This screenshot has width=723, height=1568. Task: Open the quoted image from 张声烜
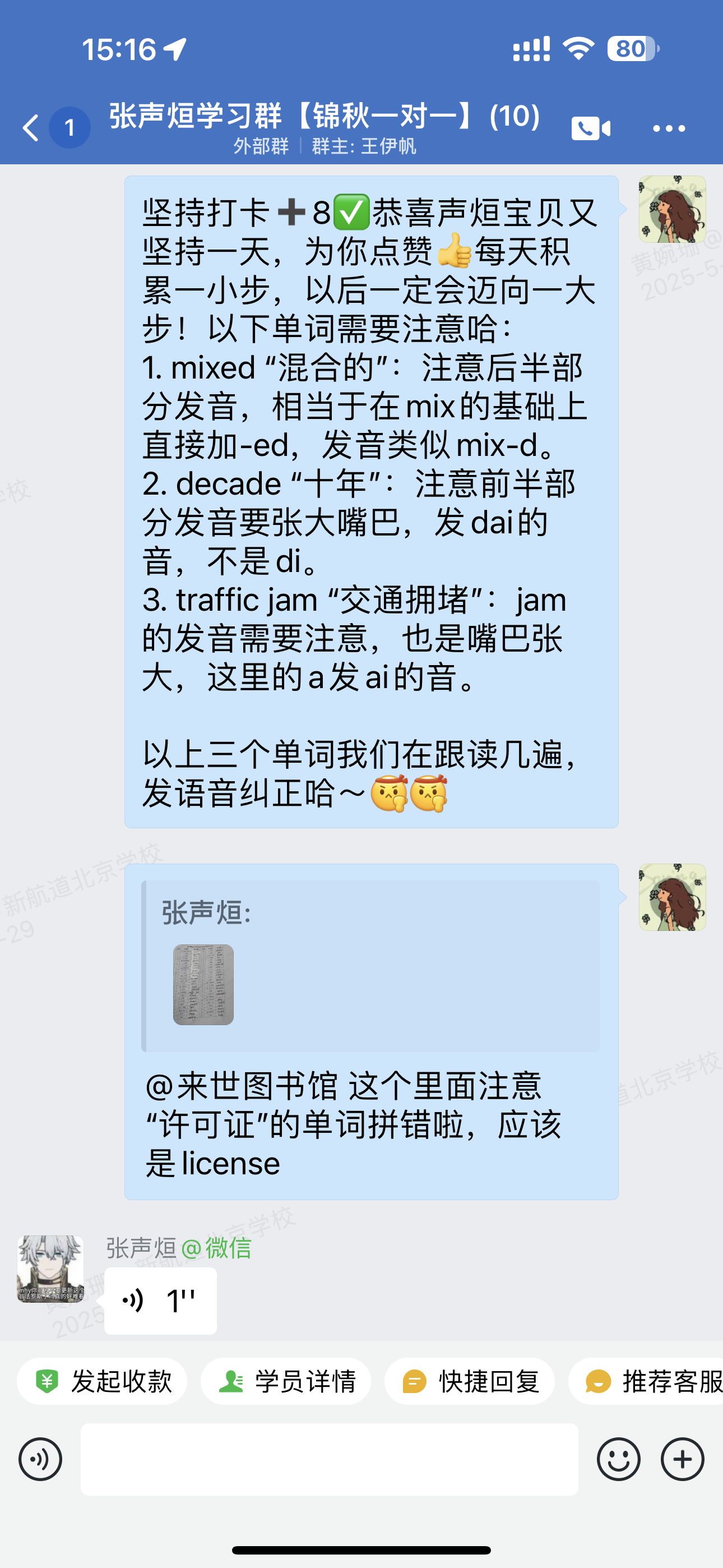pos(203,984)
